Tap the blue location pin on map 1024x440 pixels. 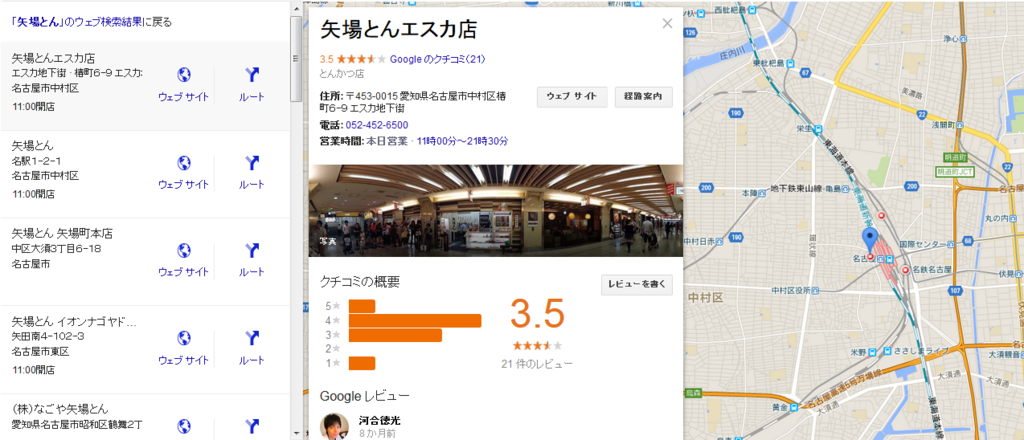(869, 240)
